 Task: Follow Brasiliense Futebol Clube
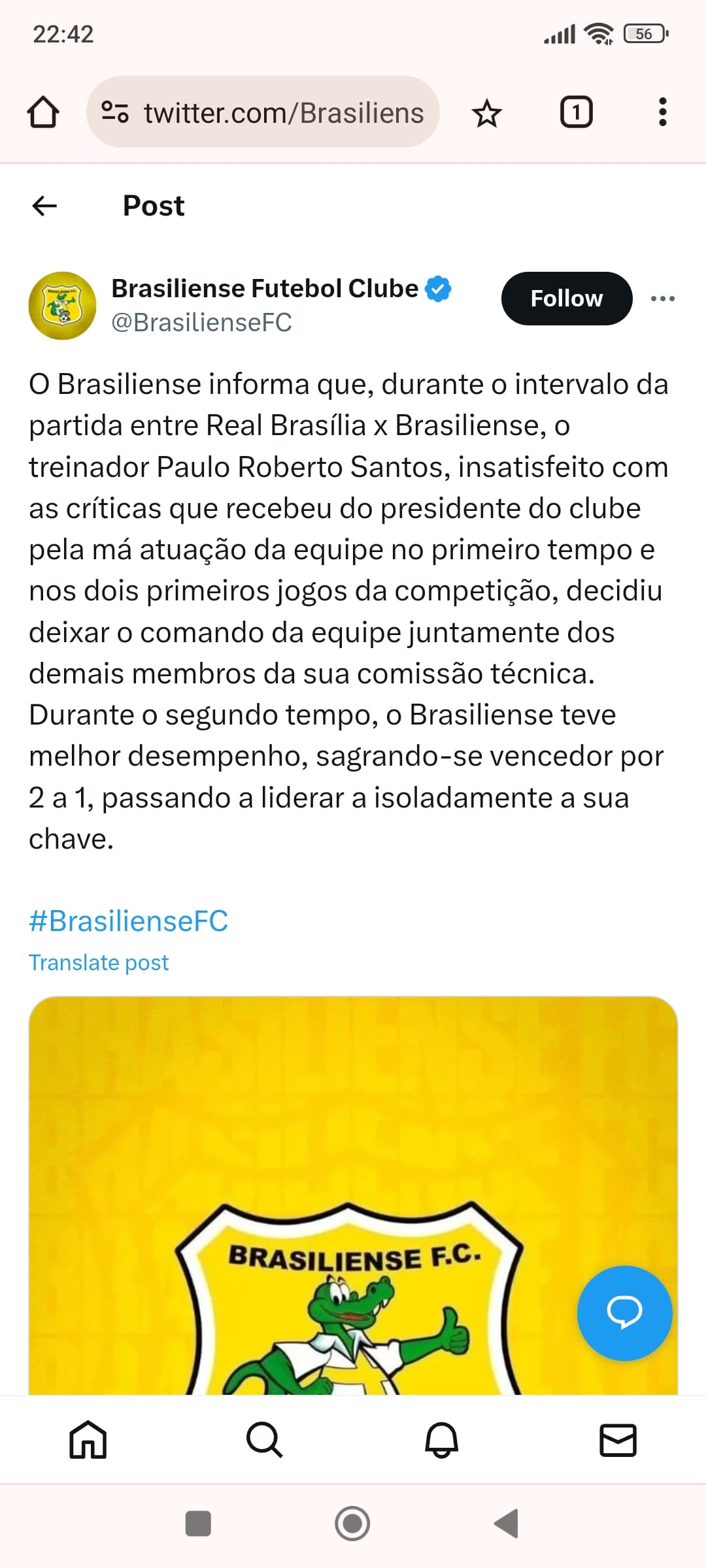567,299
